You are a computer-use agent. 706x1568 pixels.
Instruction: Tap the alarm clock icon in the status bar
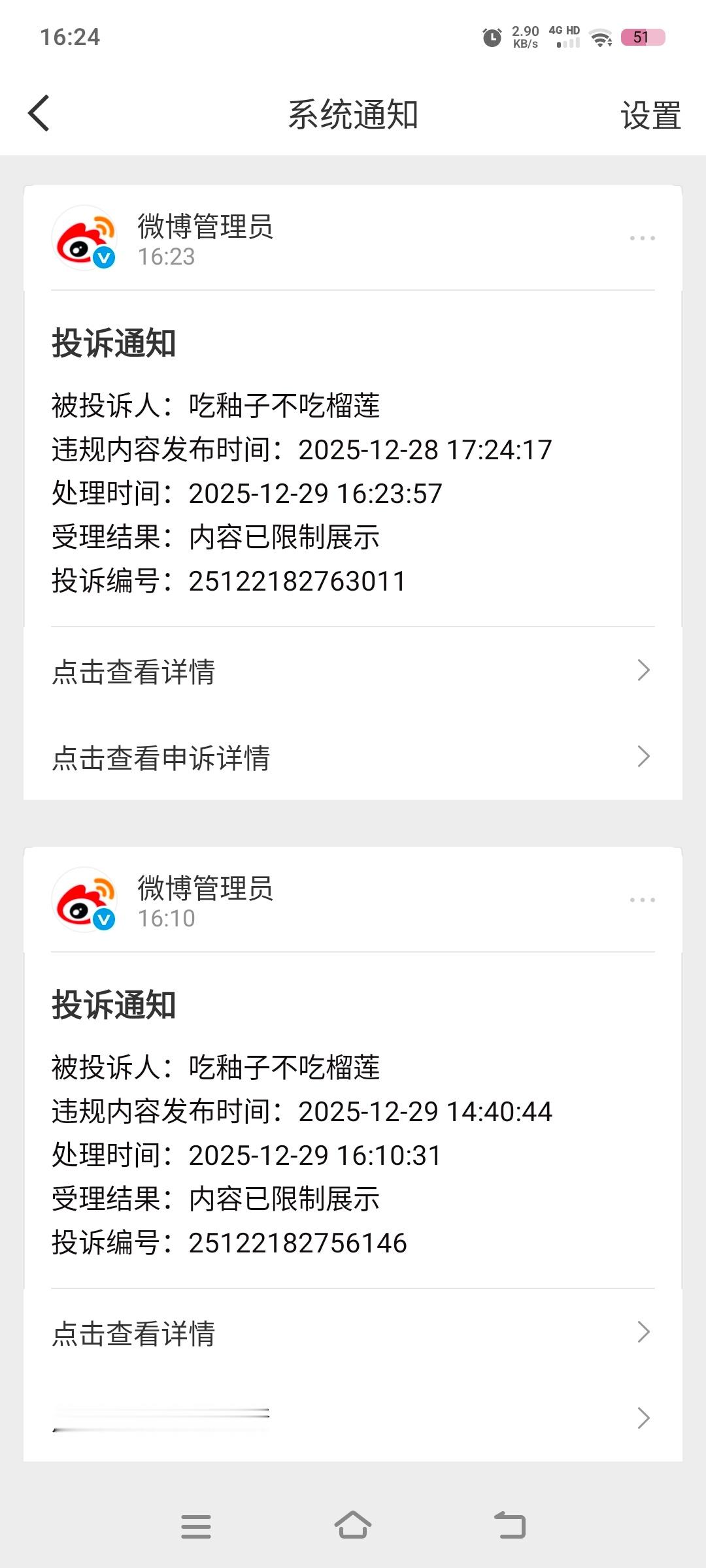tap(491, 37)
